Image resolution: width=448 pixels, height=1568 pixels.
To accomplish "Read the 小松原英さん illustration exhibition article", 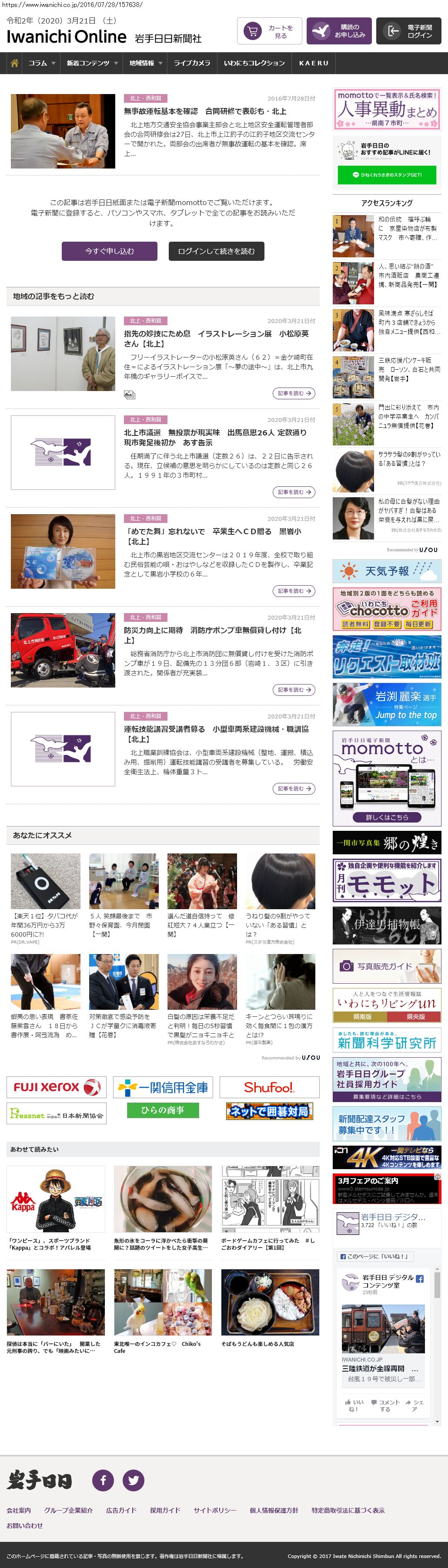I will point(216,338).
